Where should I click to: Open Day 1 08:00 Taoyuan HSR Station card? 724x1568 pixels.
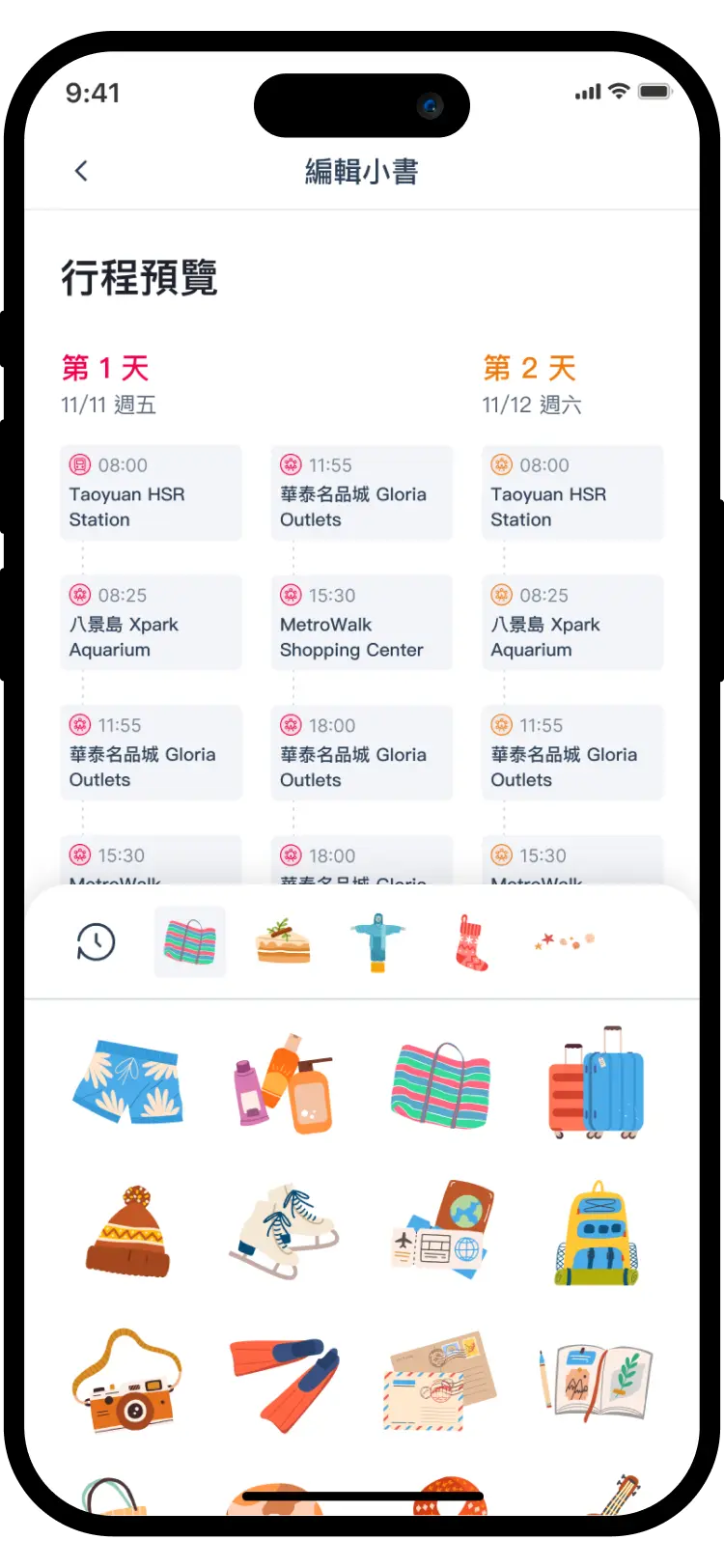(151, 492)
